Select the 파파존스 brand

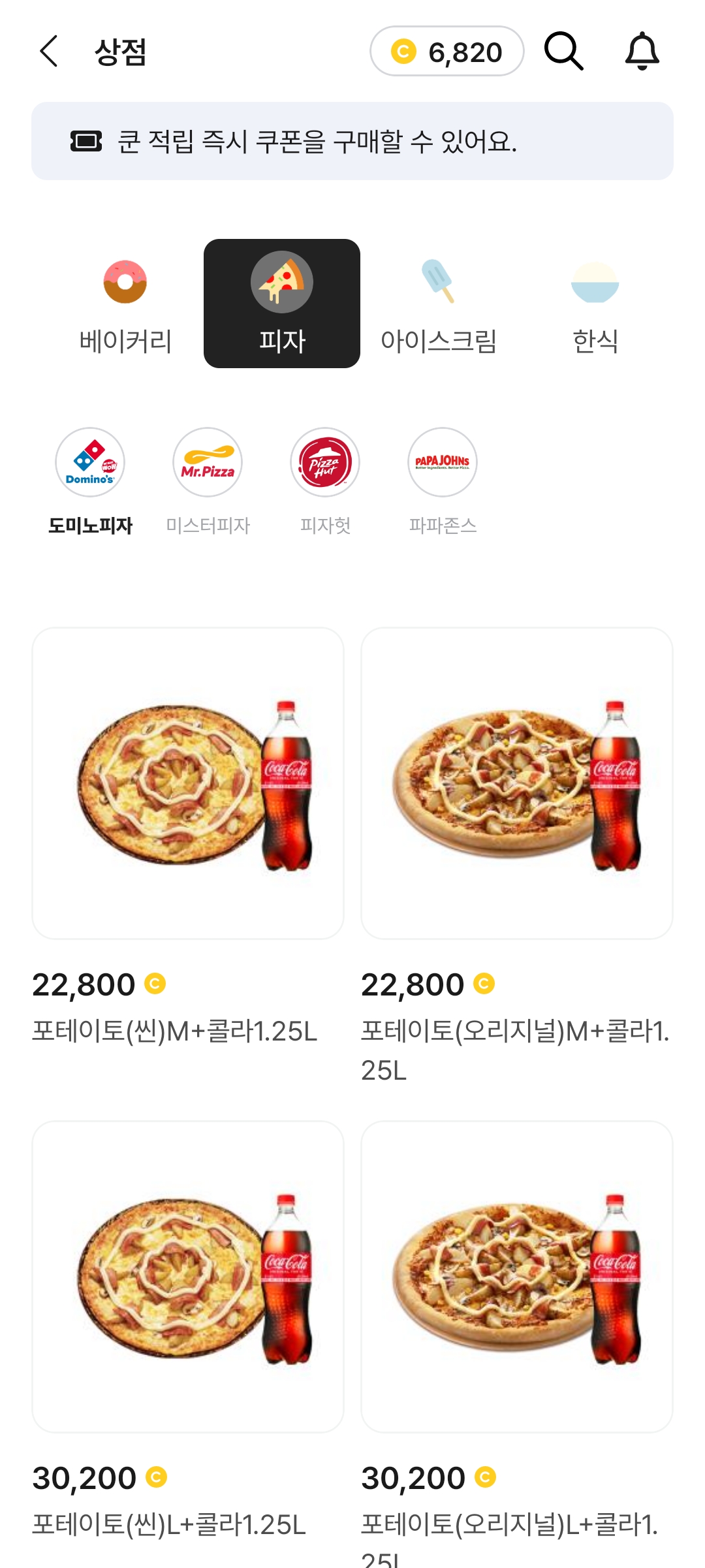443,480
